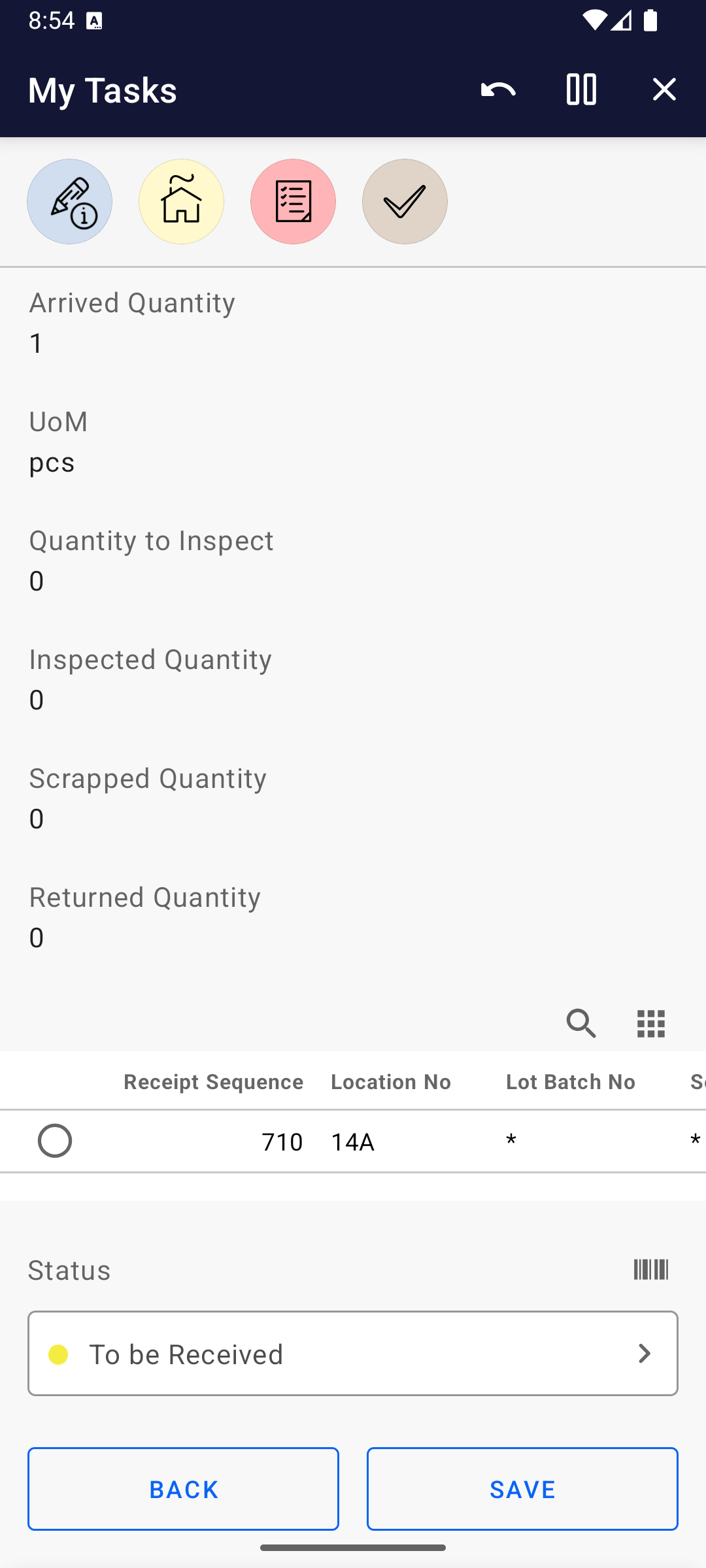This screenshot has width=706, height=1568.
Task: Search the receipt table
Action: coord(581,1023)
